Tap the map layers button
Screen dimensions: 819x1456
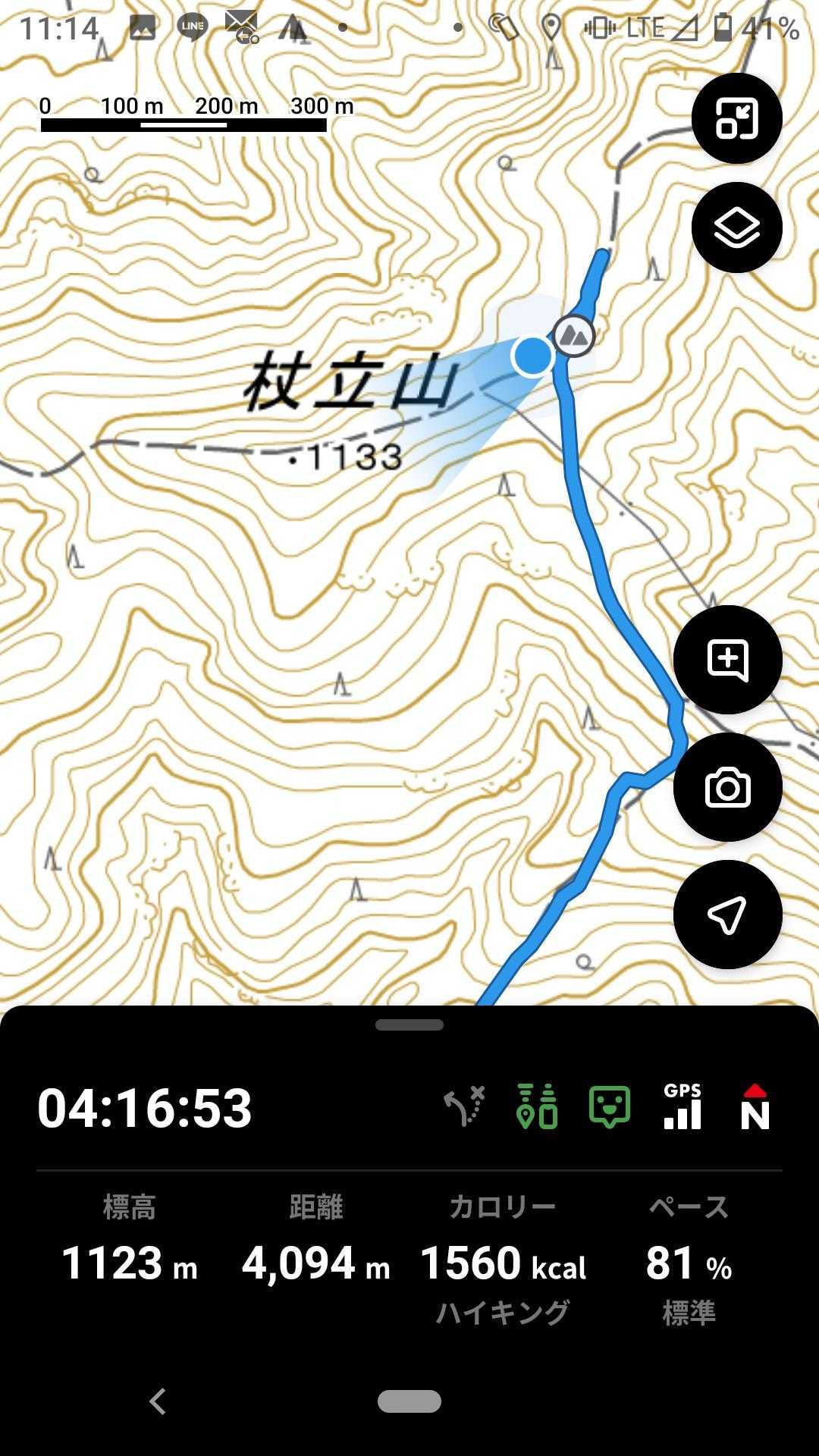pos(736,227)
